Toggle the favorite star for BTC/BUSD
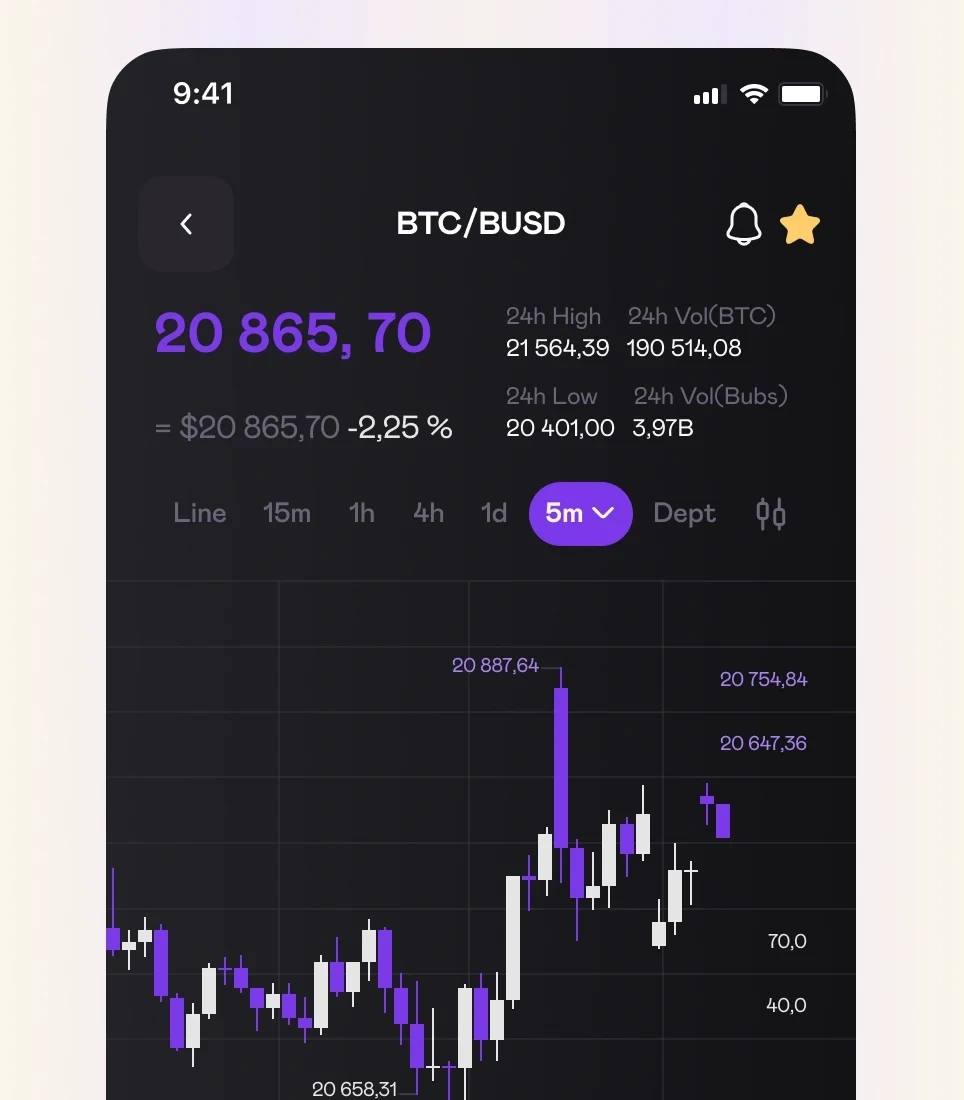 pyautogui.click(x=800, y=224)
